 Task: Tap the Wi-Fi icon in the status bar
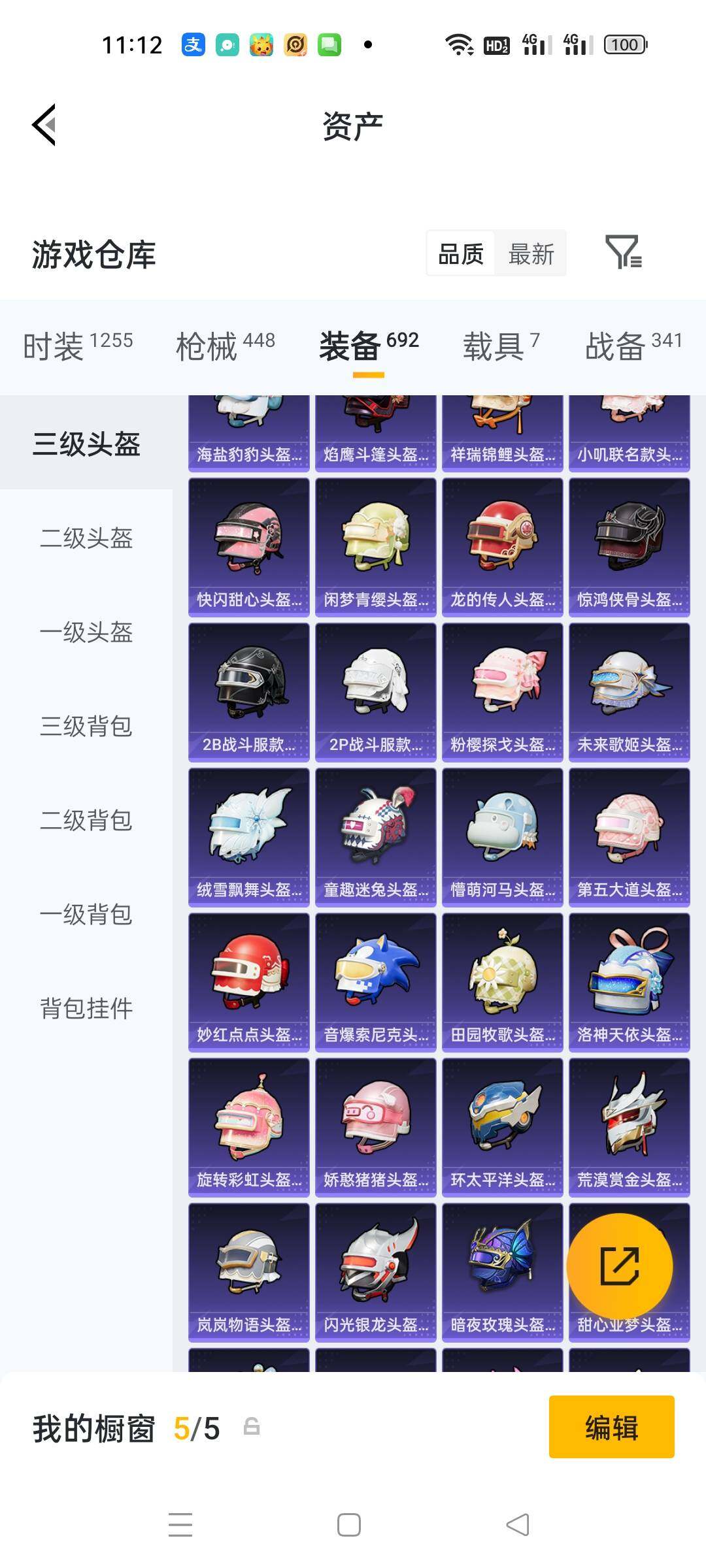(460, 44)
